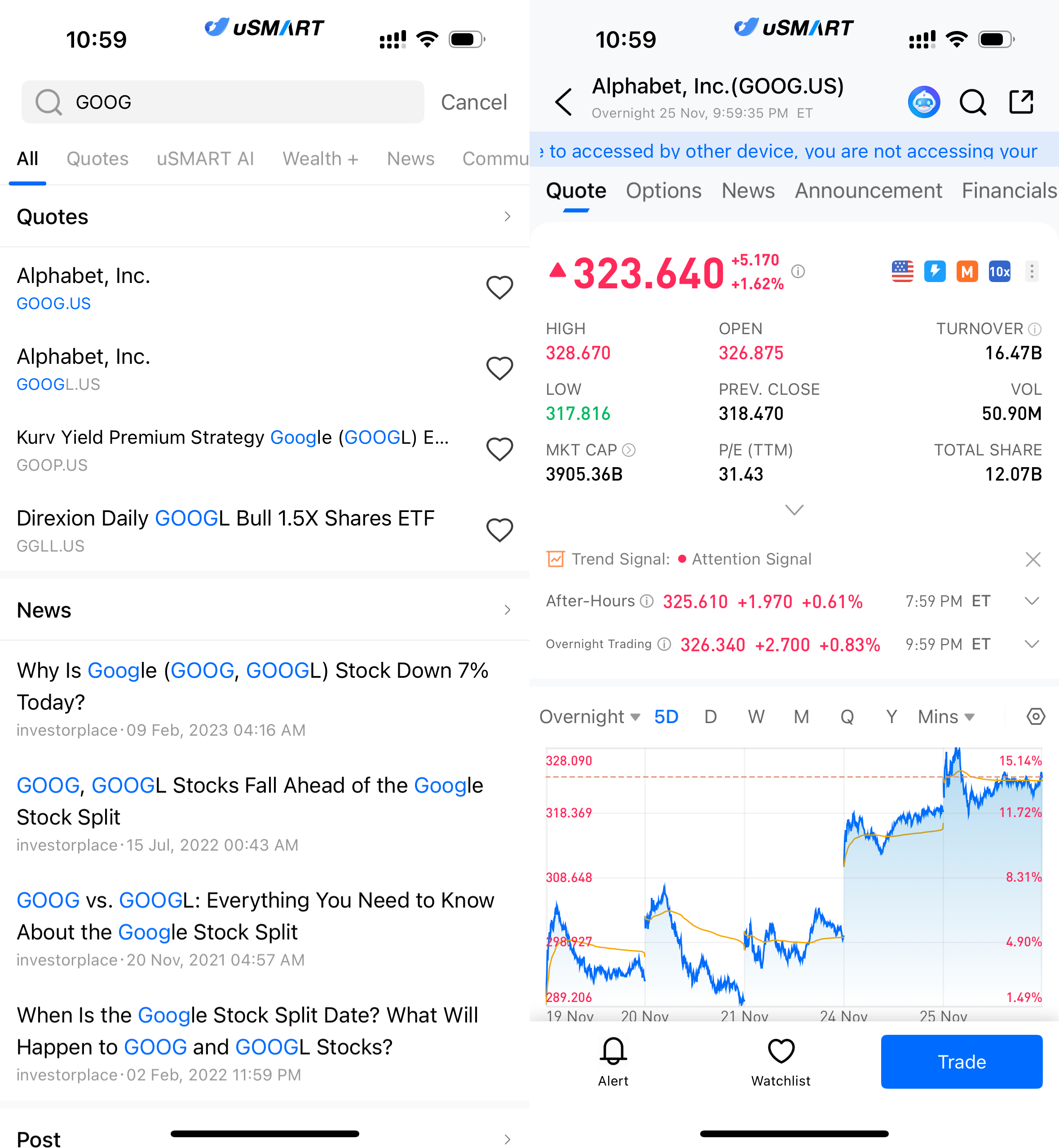Share the Alphabet stock page
Screen dimensions: 1059x1148
pyautogui.click(x=1021, y=102)
